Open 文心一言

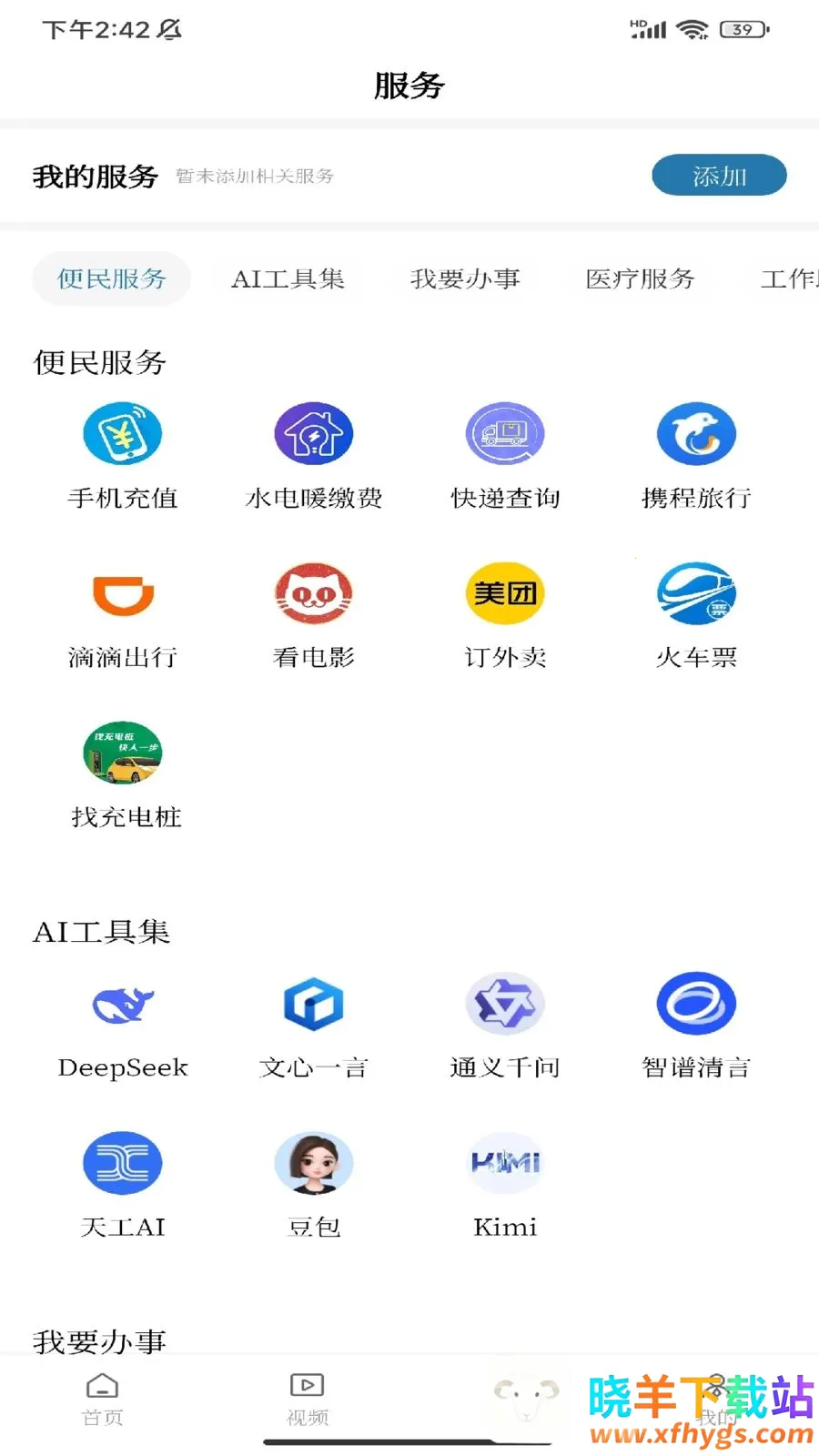[x=314, y=1026]
